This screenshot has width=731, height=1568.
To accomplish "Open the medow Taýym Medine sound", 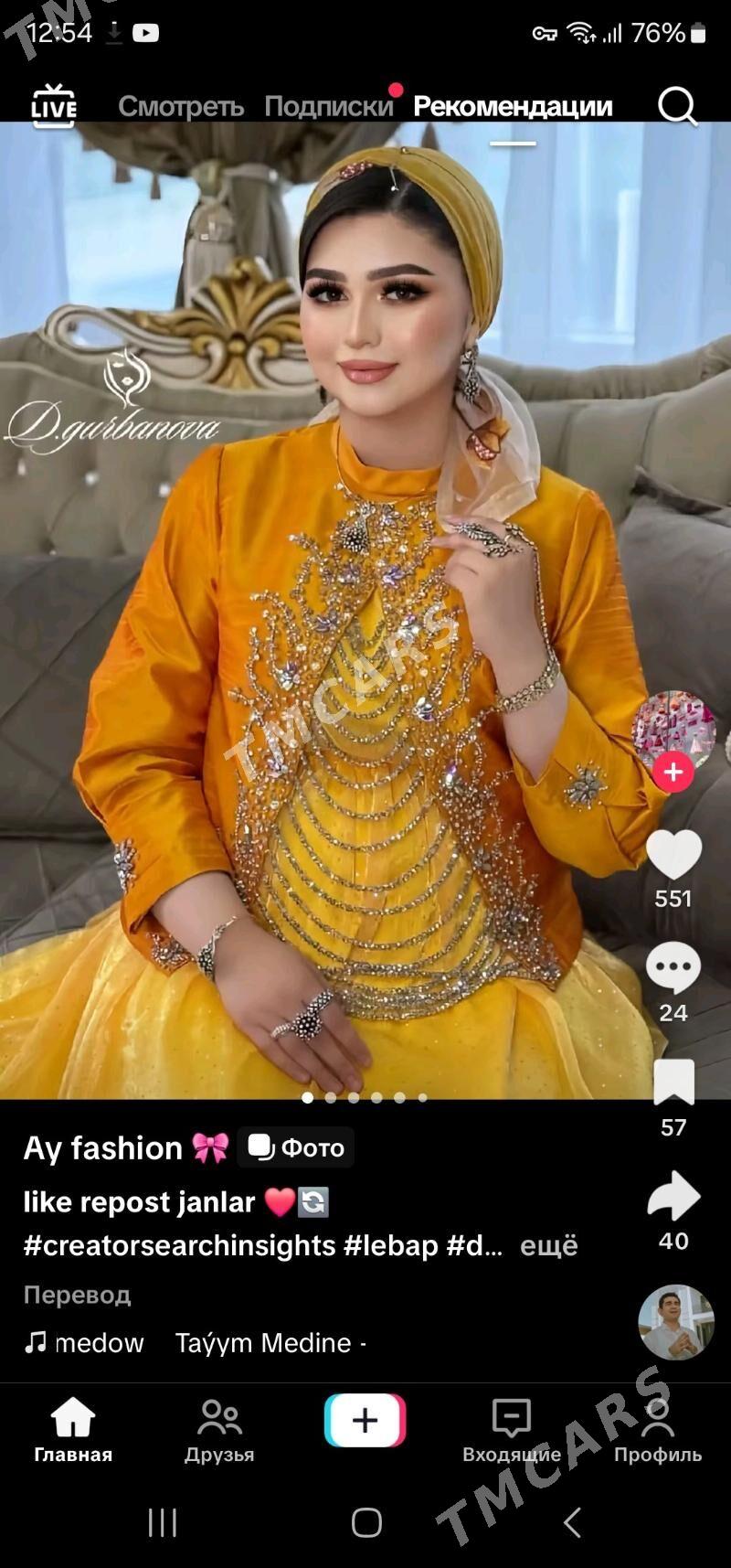I will click(196, 1343).
